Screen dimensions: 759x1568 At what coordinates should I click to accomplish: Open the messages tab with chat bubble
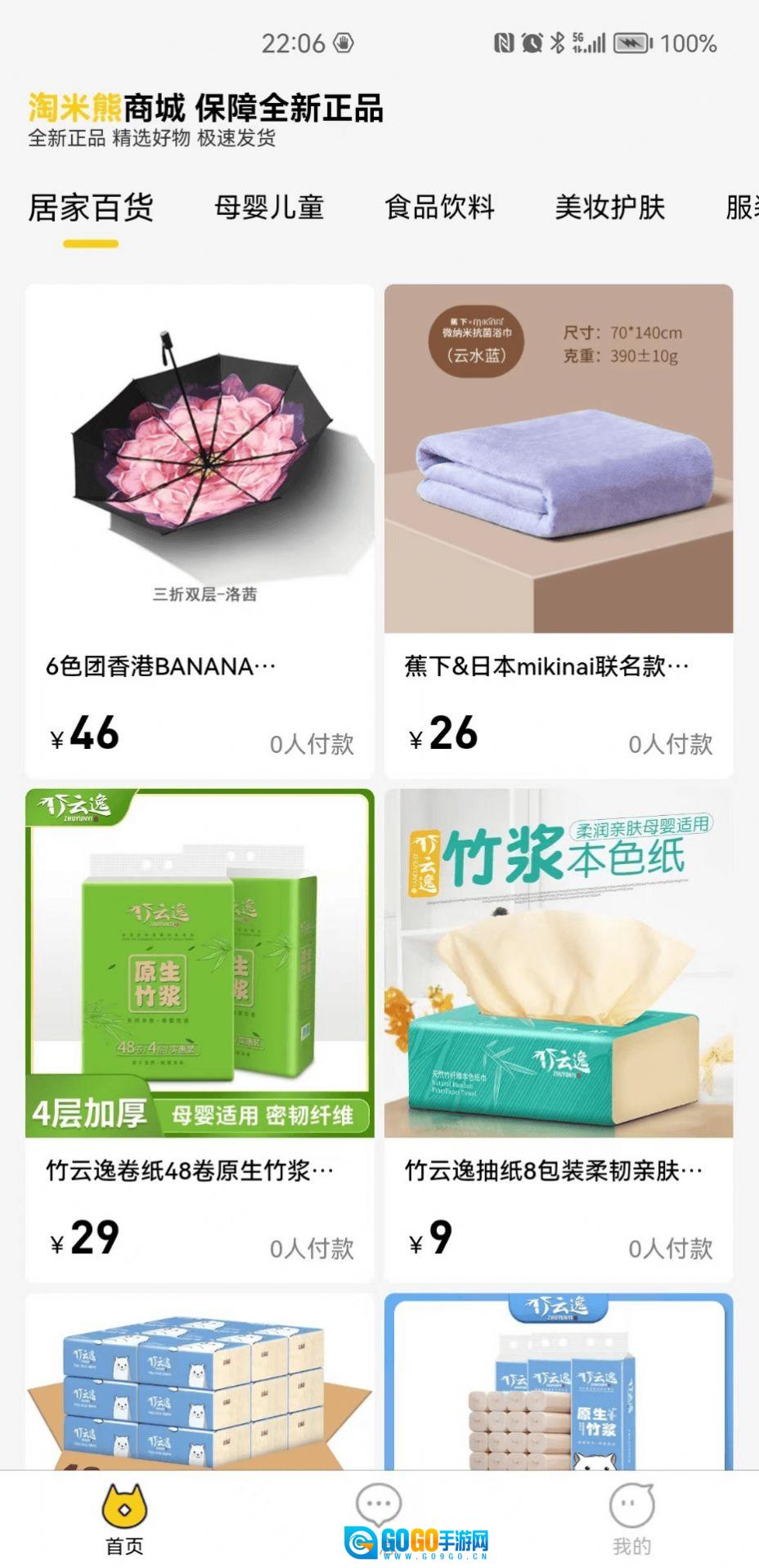tap(379, 1506)
